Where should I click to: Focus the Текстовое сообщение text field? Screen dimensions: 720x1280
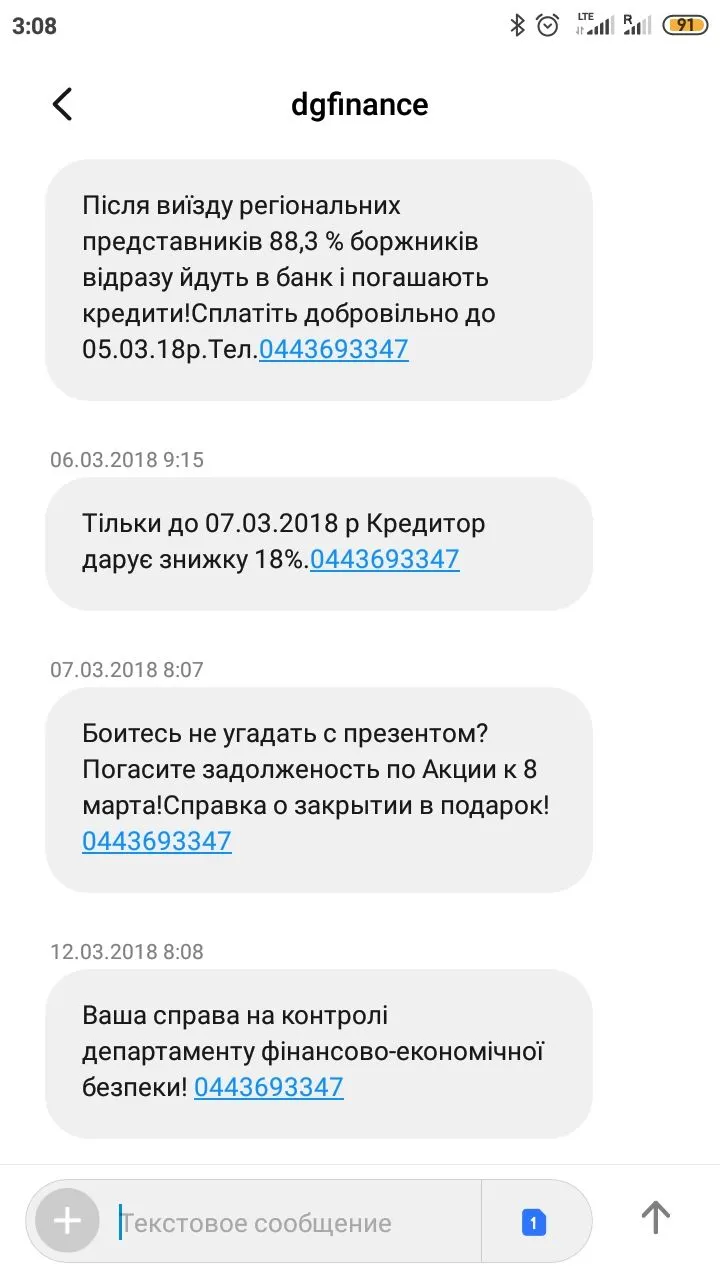[x=290, y=1222]
